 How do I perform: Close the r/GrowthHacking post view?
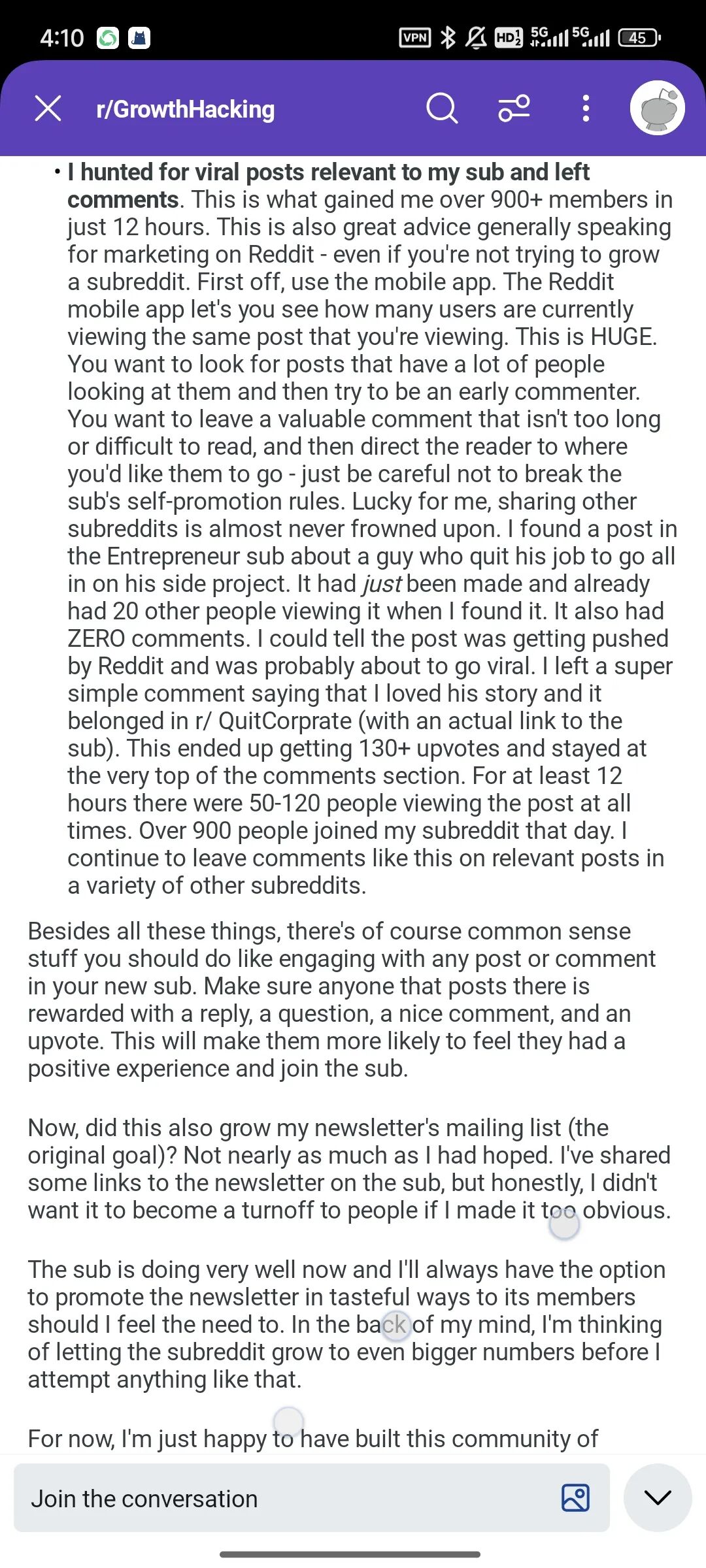48,108
